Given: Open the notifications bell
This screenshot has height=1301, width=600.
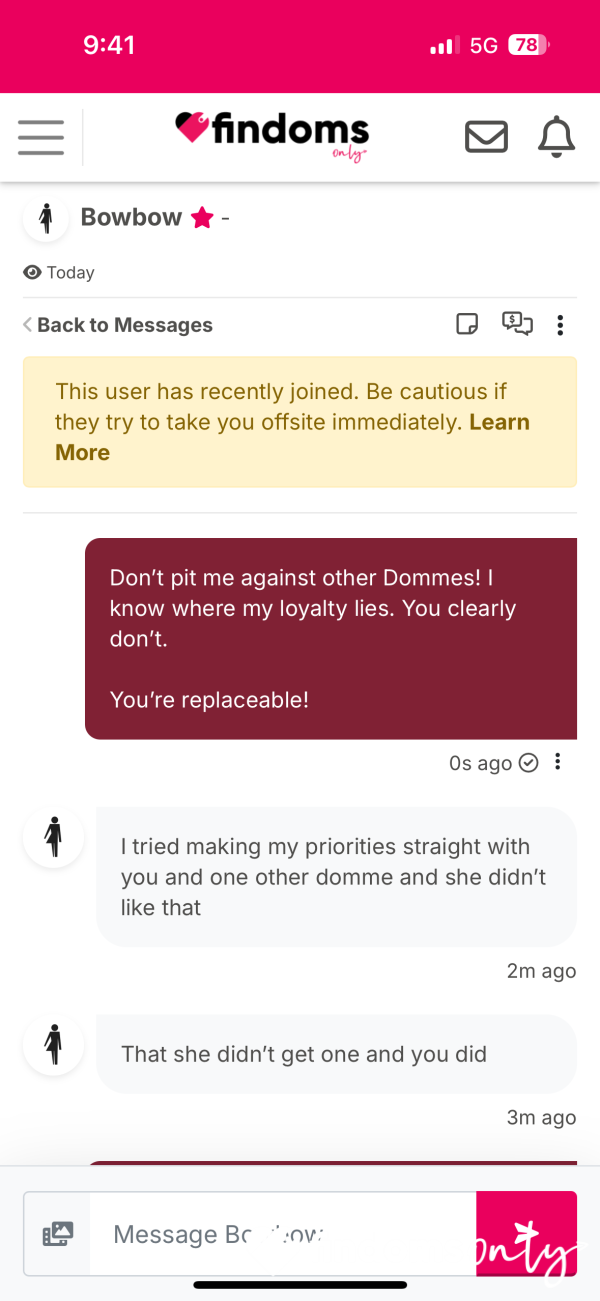Looking at the screenshot, I should [557, 137].
